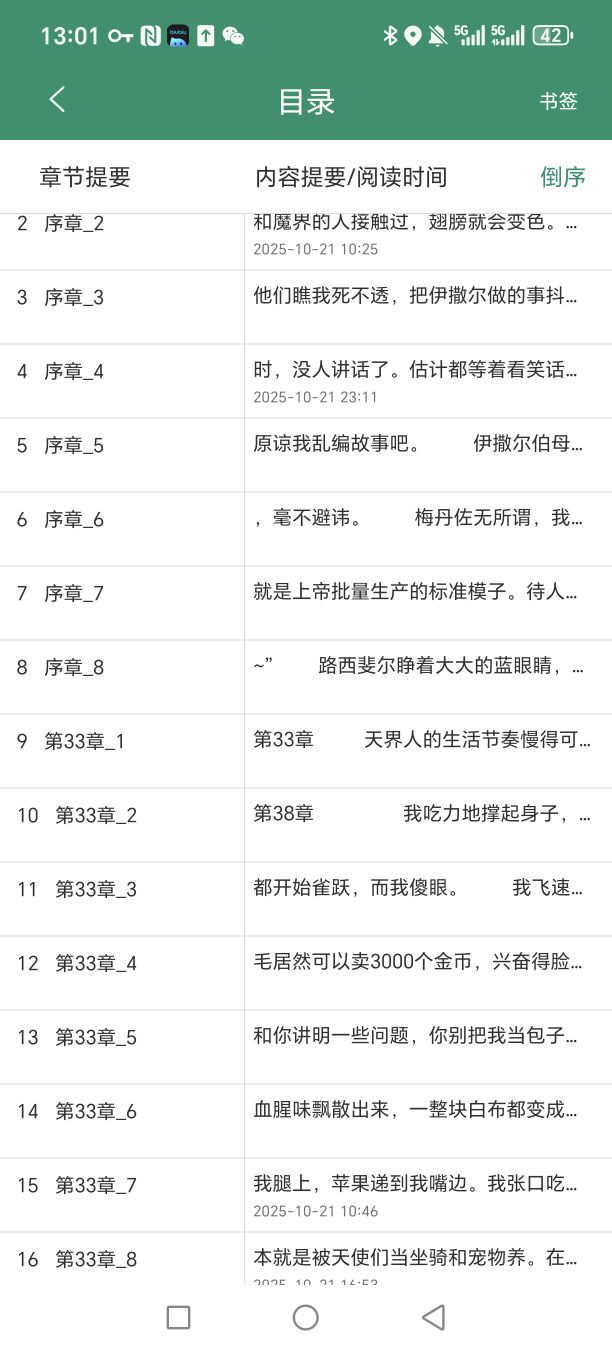Open chapter 序章_8

[74, 667]
